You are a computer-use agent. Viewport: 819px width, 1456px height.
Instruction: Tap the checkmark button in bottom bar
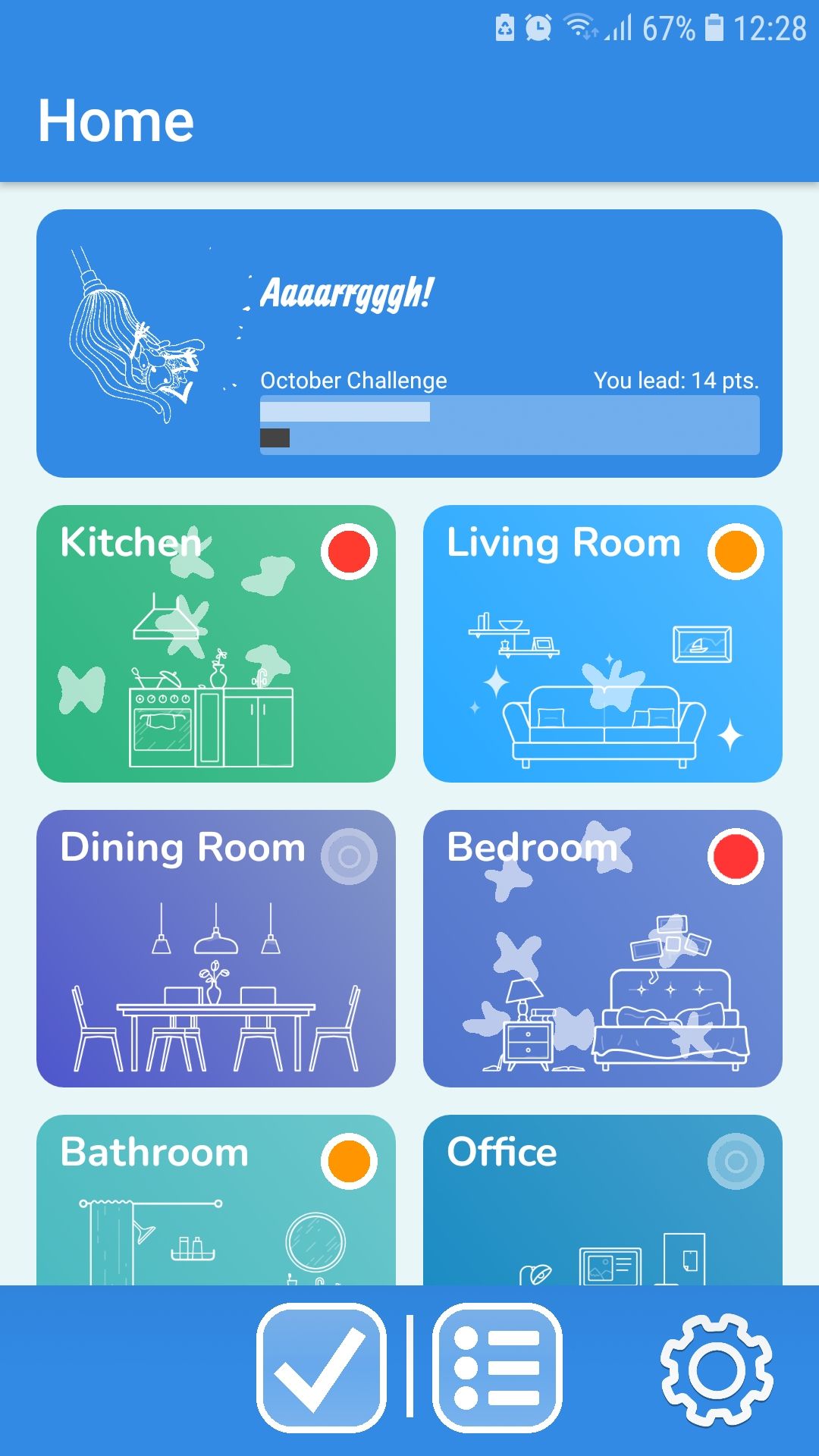[x=322, y=1367]
